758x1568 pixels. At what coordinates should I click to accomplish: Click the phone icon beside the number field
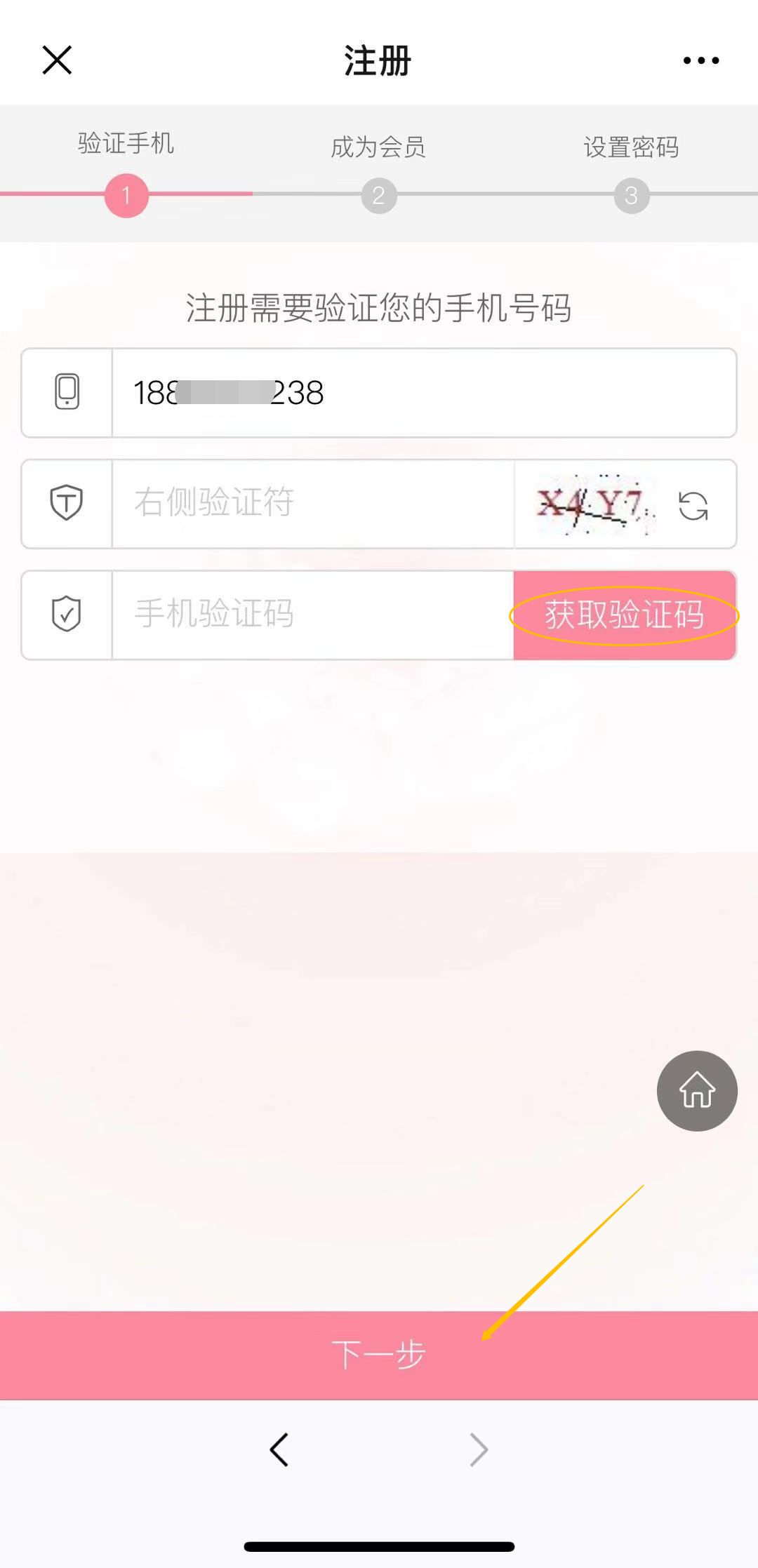pyautogui.click(x=67, y=393)
